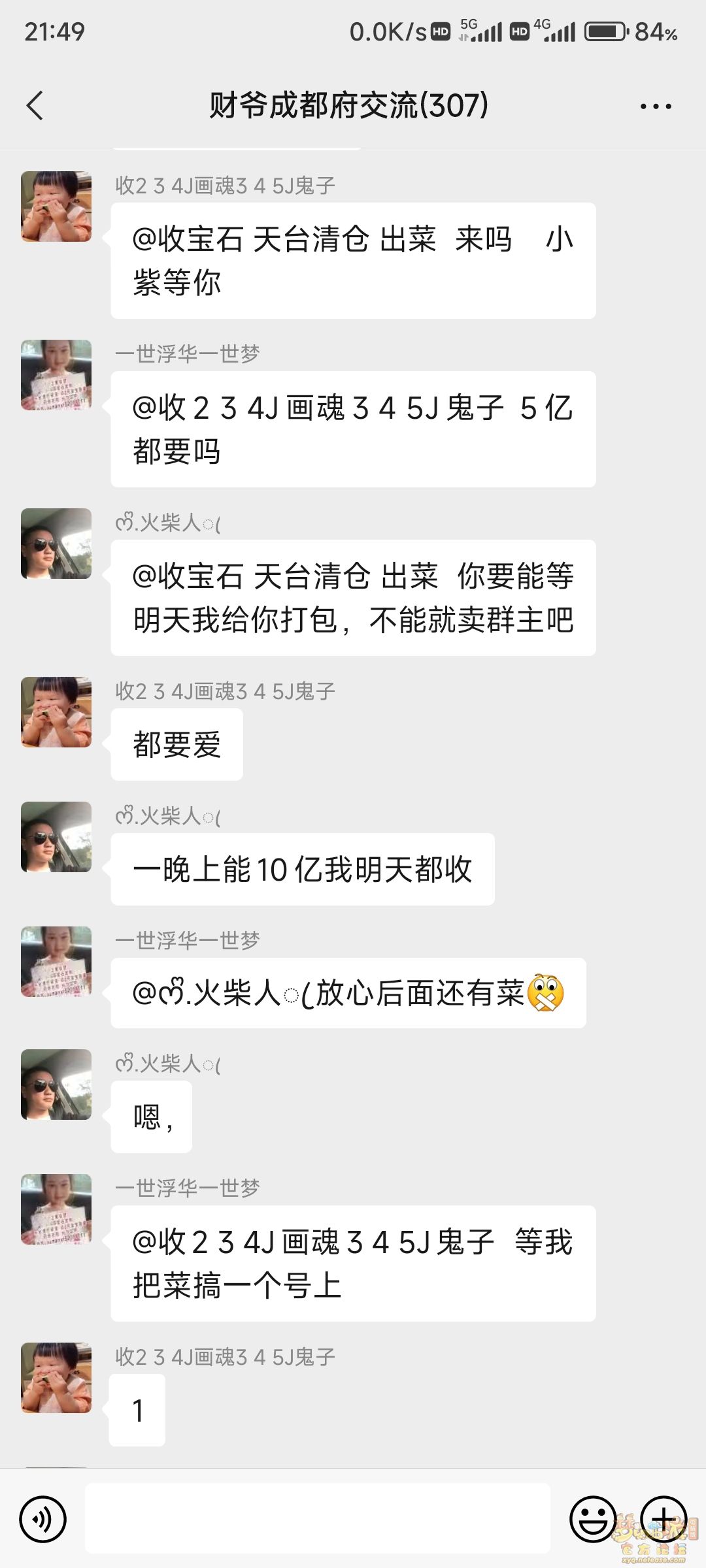Go back from the group chat

pyautogui.click(x=35, y=105)
